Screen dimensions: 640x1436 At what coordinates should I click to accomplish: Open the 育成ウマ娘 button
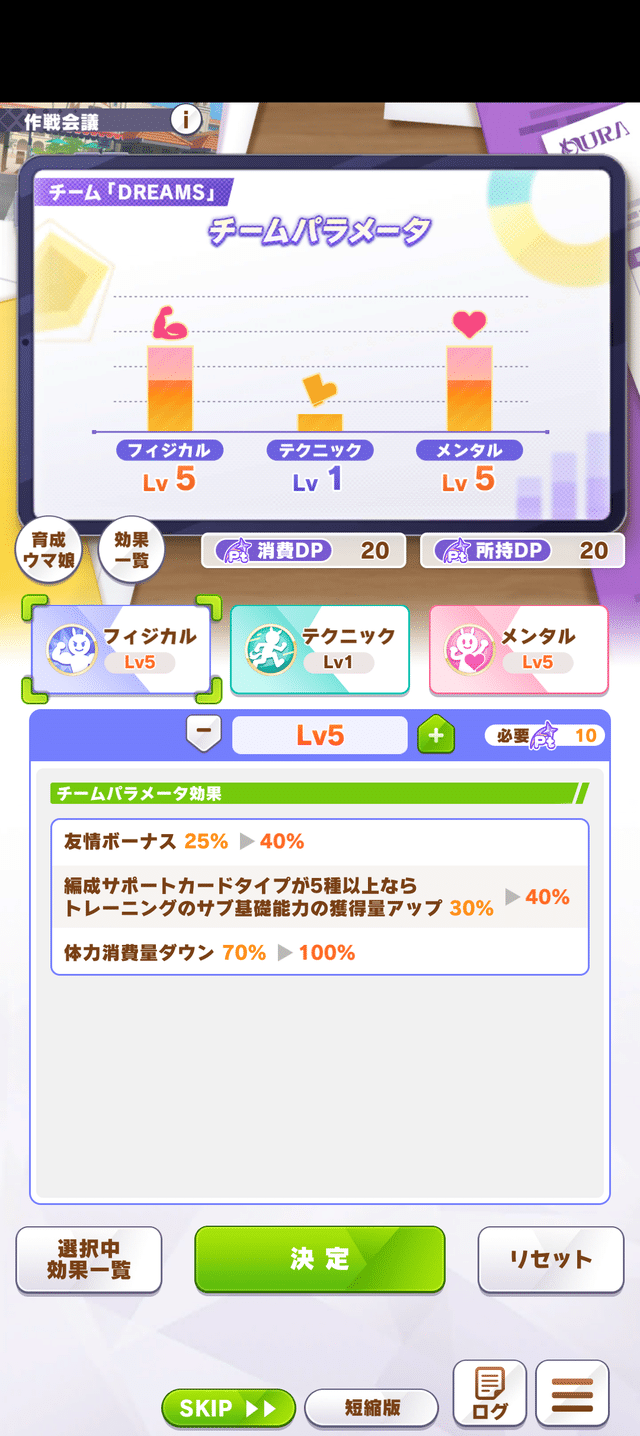click(x=48, y=550)
